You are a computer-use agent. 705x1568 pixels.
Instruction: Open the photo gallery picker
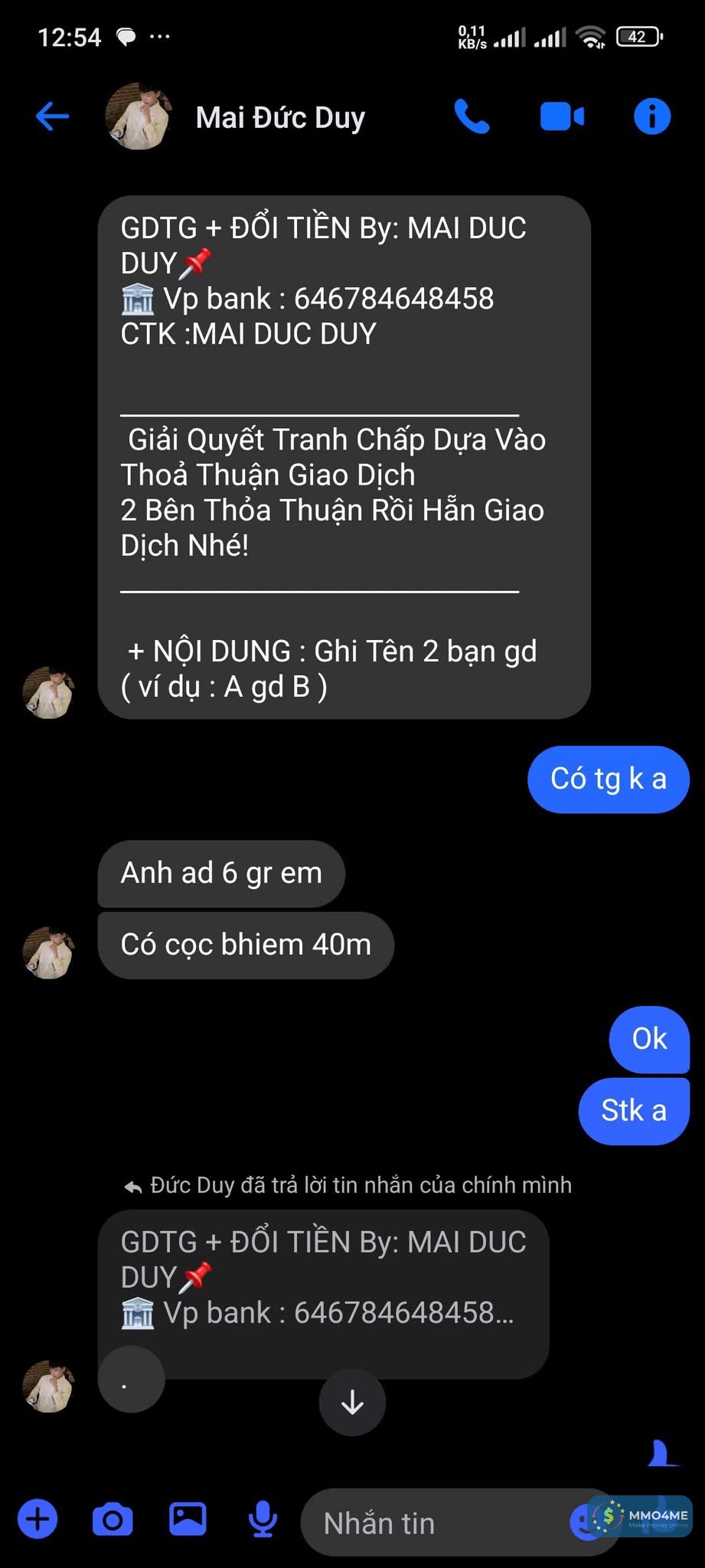tap(188, 1518)
